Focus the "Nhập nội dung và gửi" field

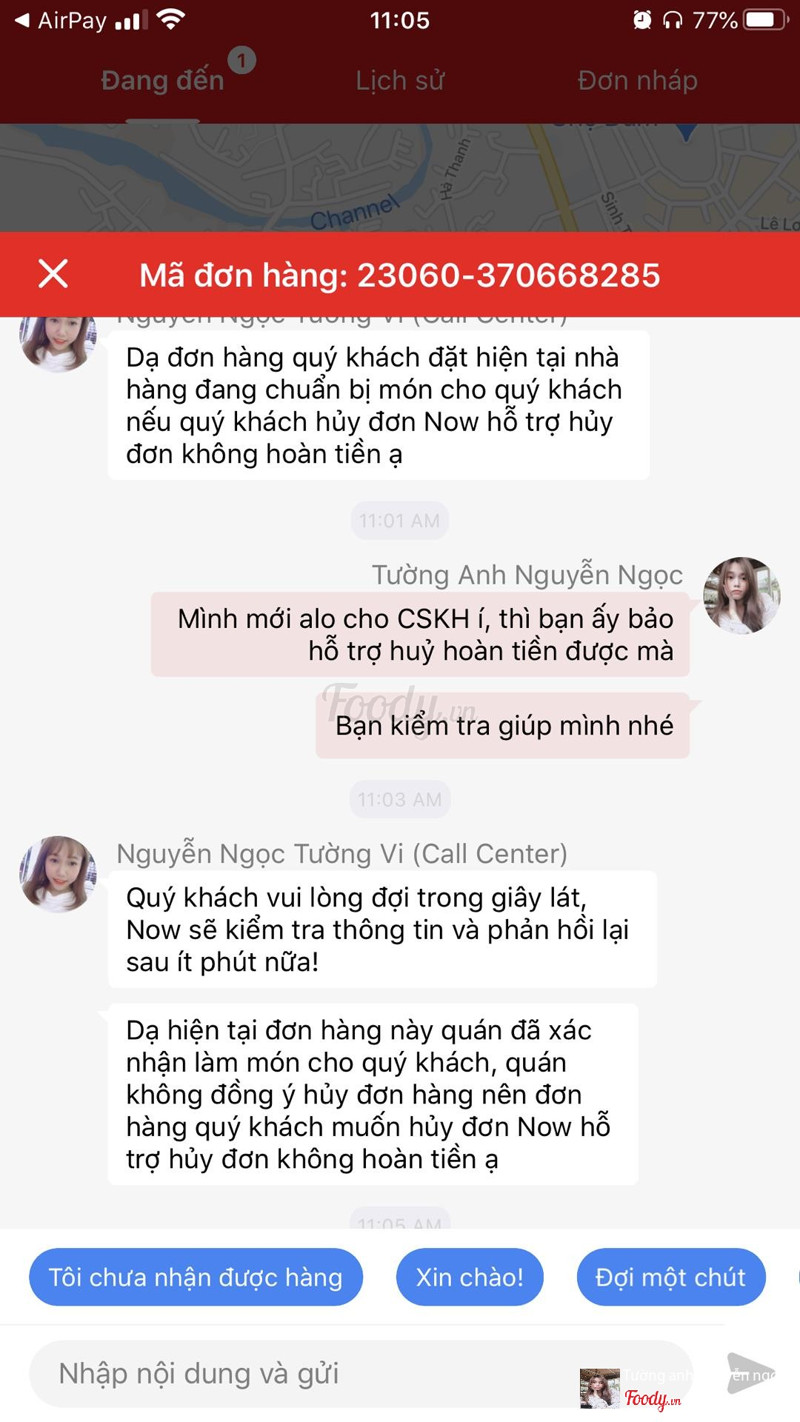300,1374
